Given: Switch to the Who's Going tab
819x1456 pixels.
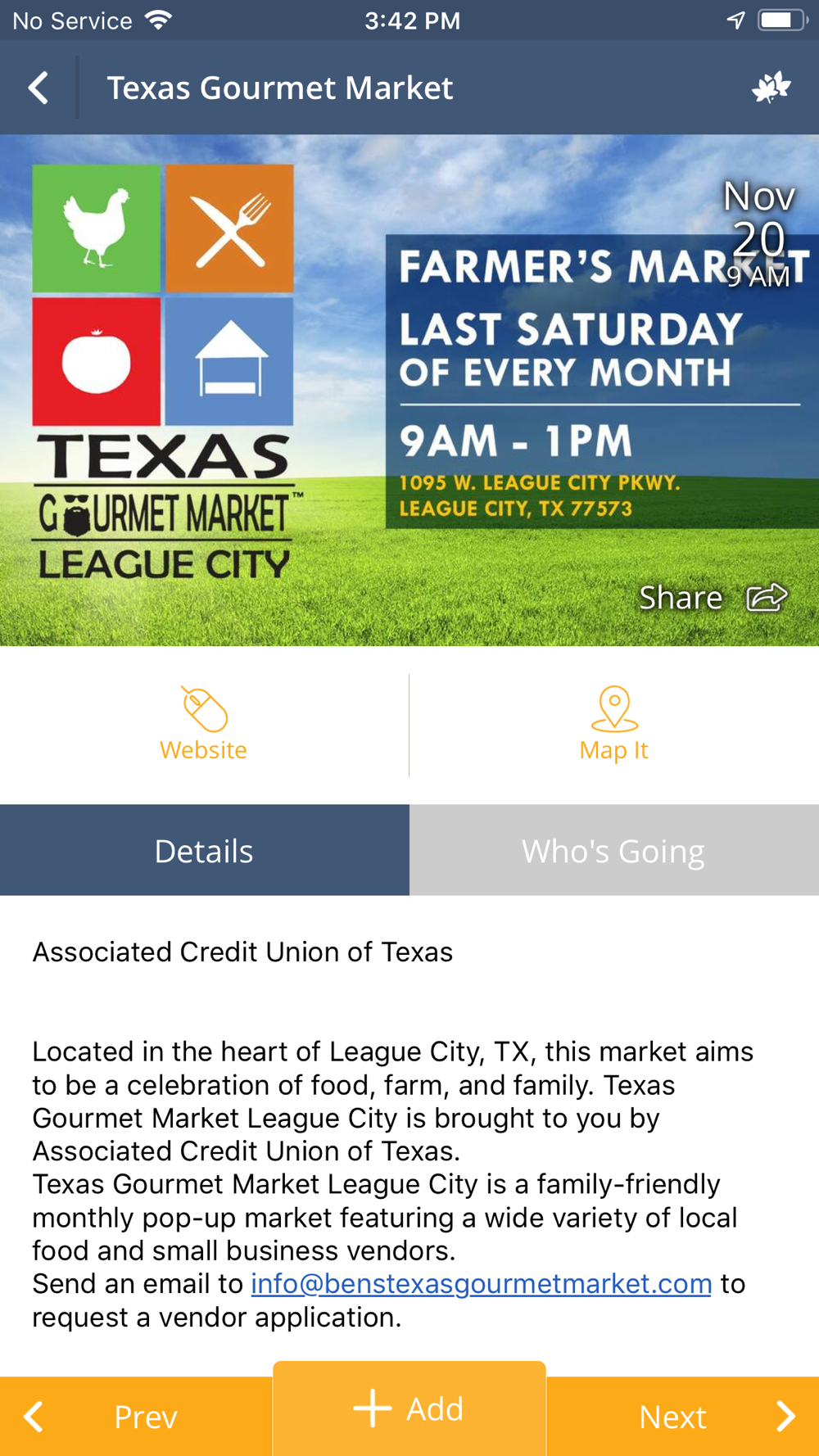Looking at the screenshot, I should coord(614,850).
